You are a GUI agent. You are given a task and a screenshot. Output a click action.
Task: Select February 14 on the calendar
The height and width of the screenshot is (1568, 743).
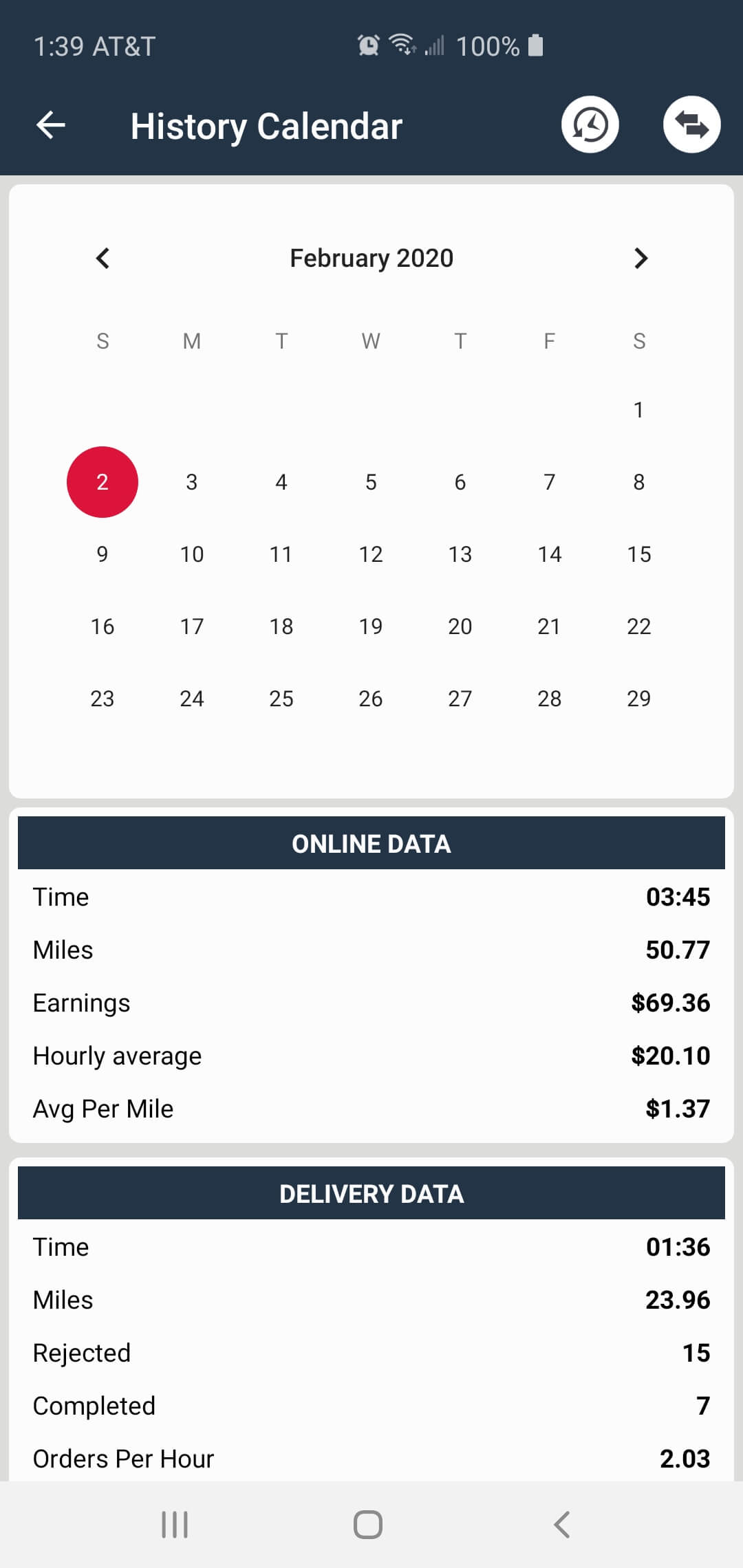tap(550, 554)
